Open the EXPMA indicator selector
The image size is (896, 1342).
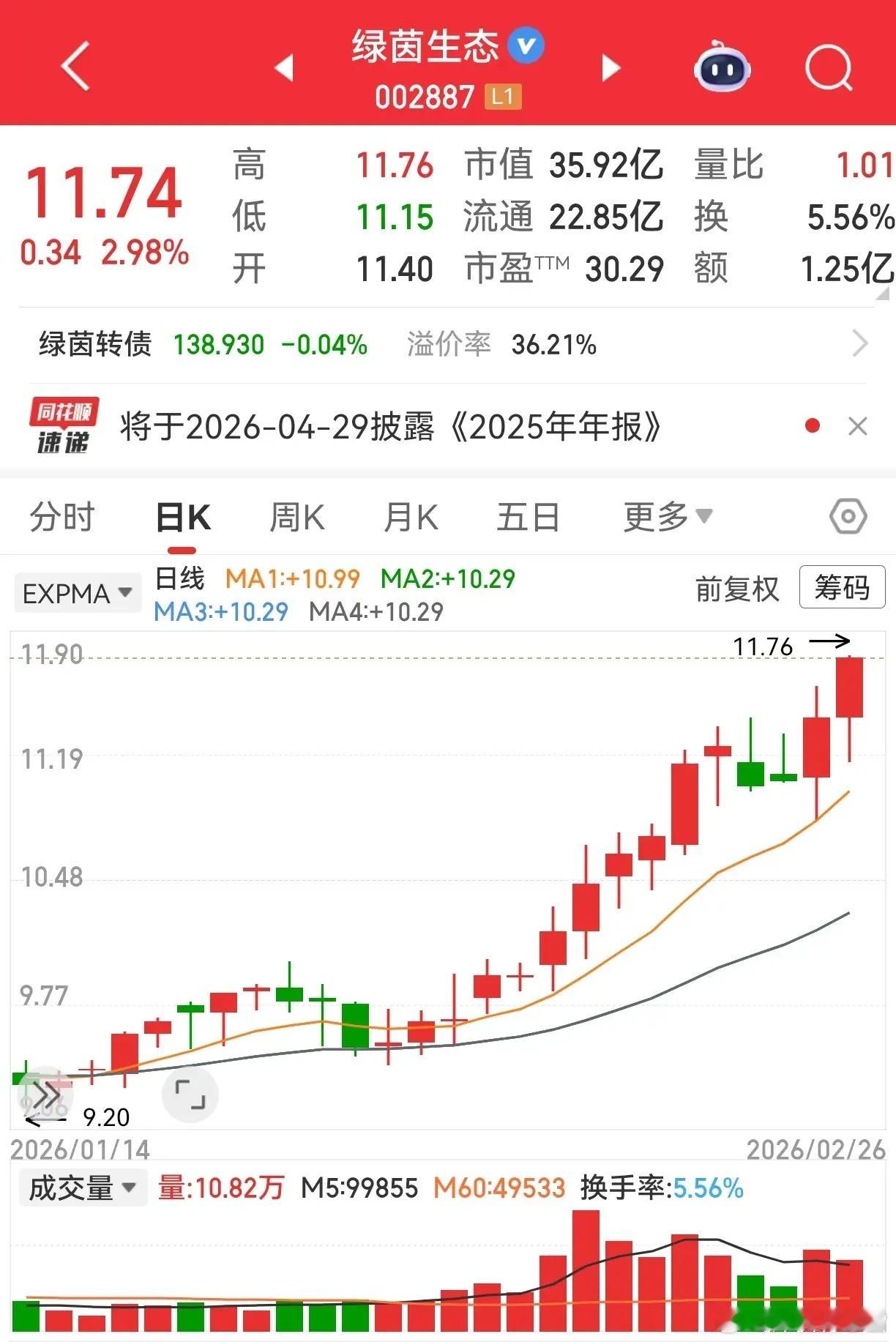pos(76,593)
